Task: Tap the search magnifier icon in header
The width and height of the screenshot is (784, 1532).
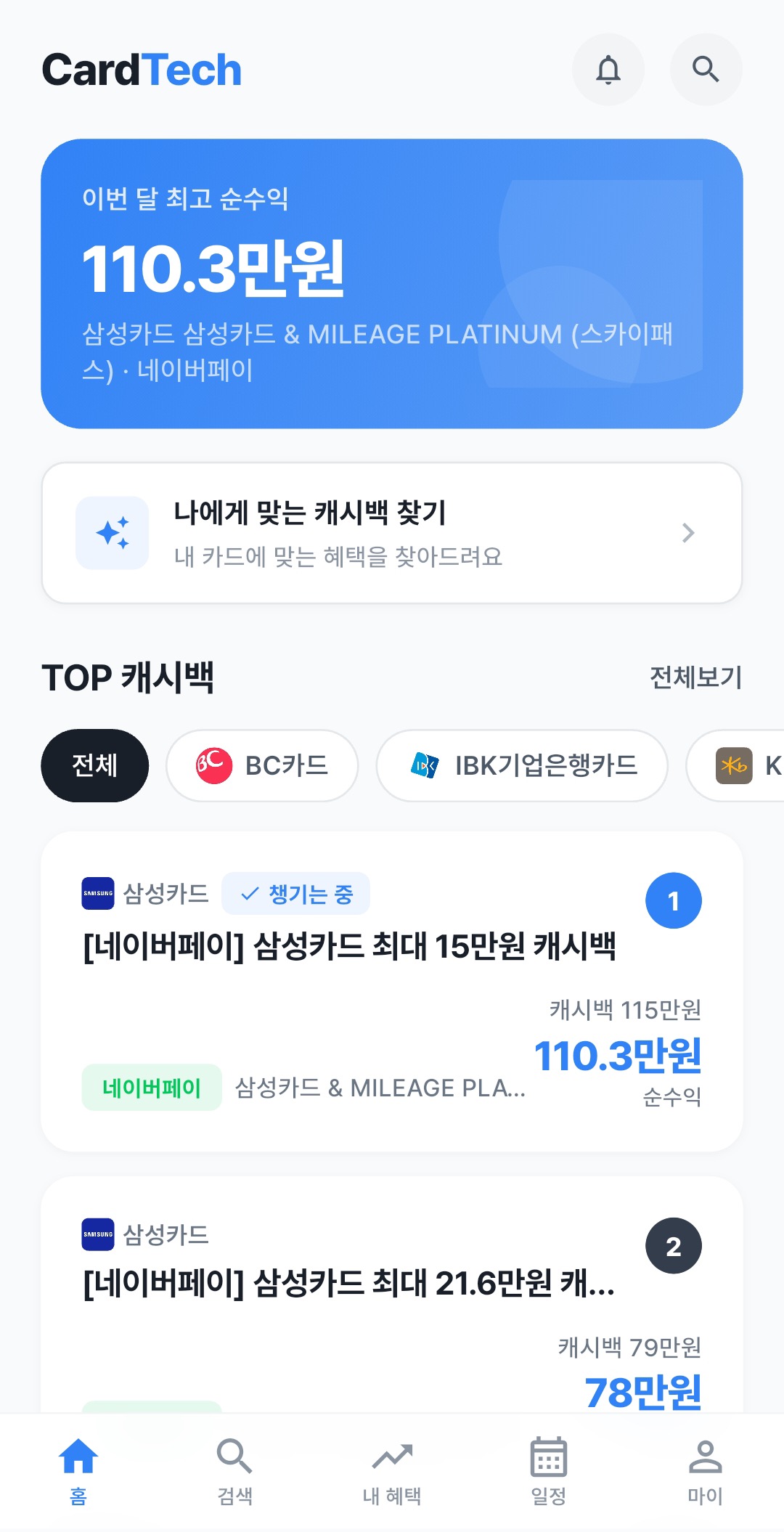Action: (x=706, y=70)
